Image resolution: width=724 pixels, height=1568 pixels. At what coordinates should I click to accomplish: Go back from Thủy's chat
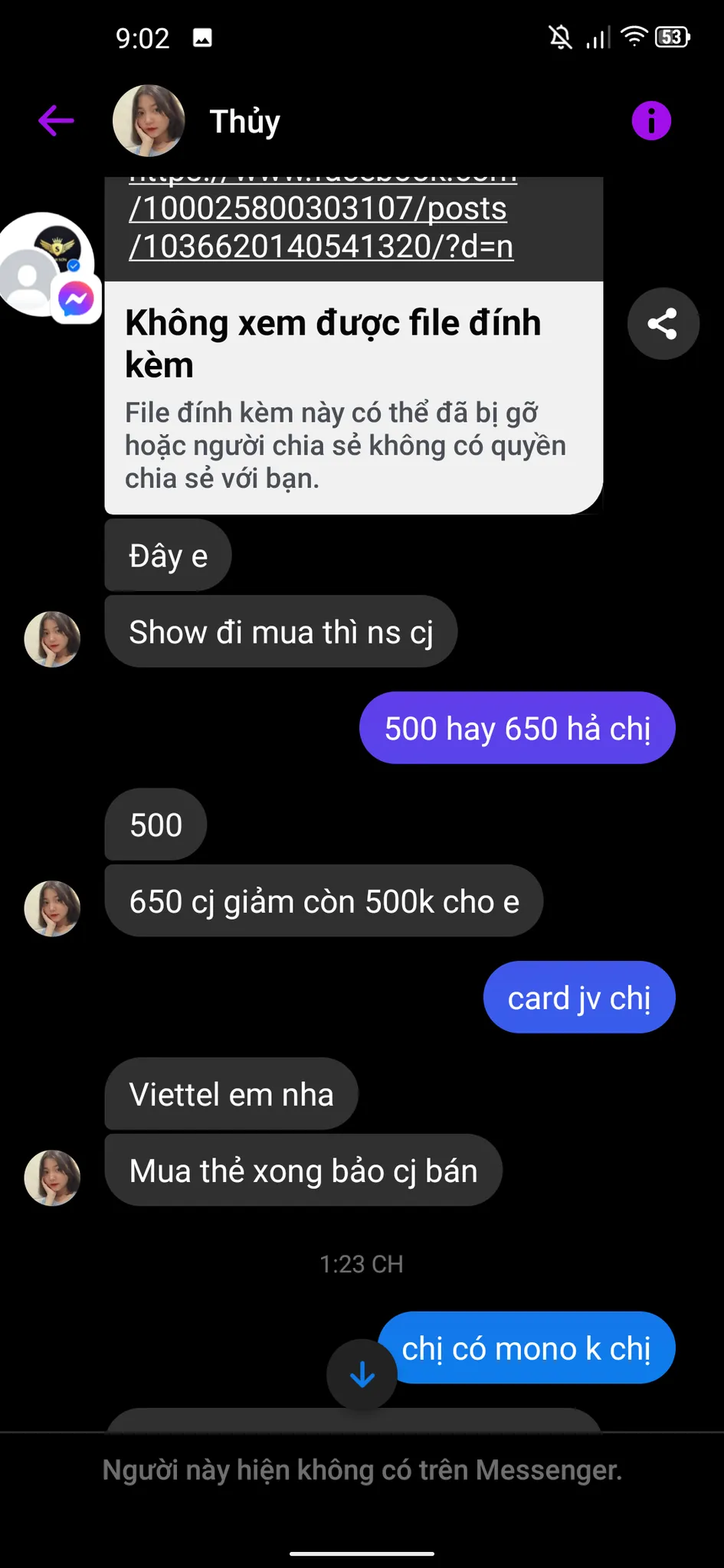pos(56,120)
